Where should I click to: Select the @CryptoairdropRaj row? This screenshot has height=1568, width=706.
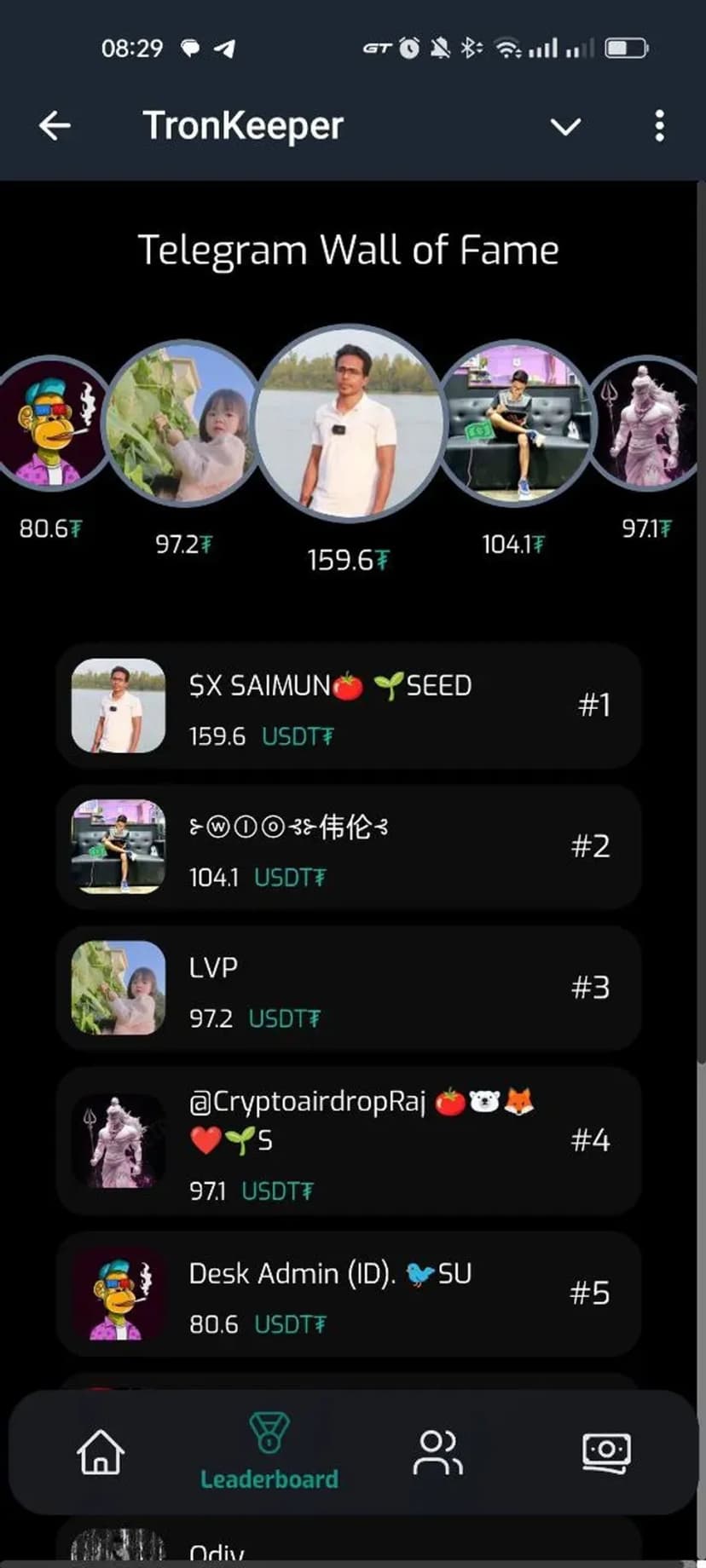348,1141
